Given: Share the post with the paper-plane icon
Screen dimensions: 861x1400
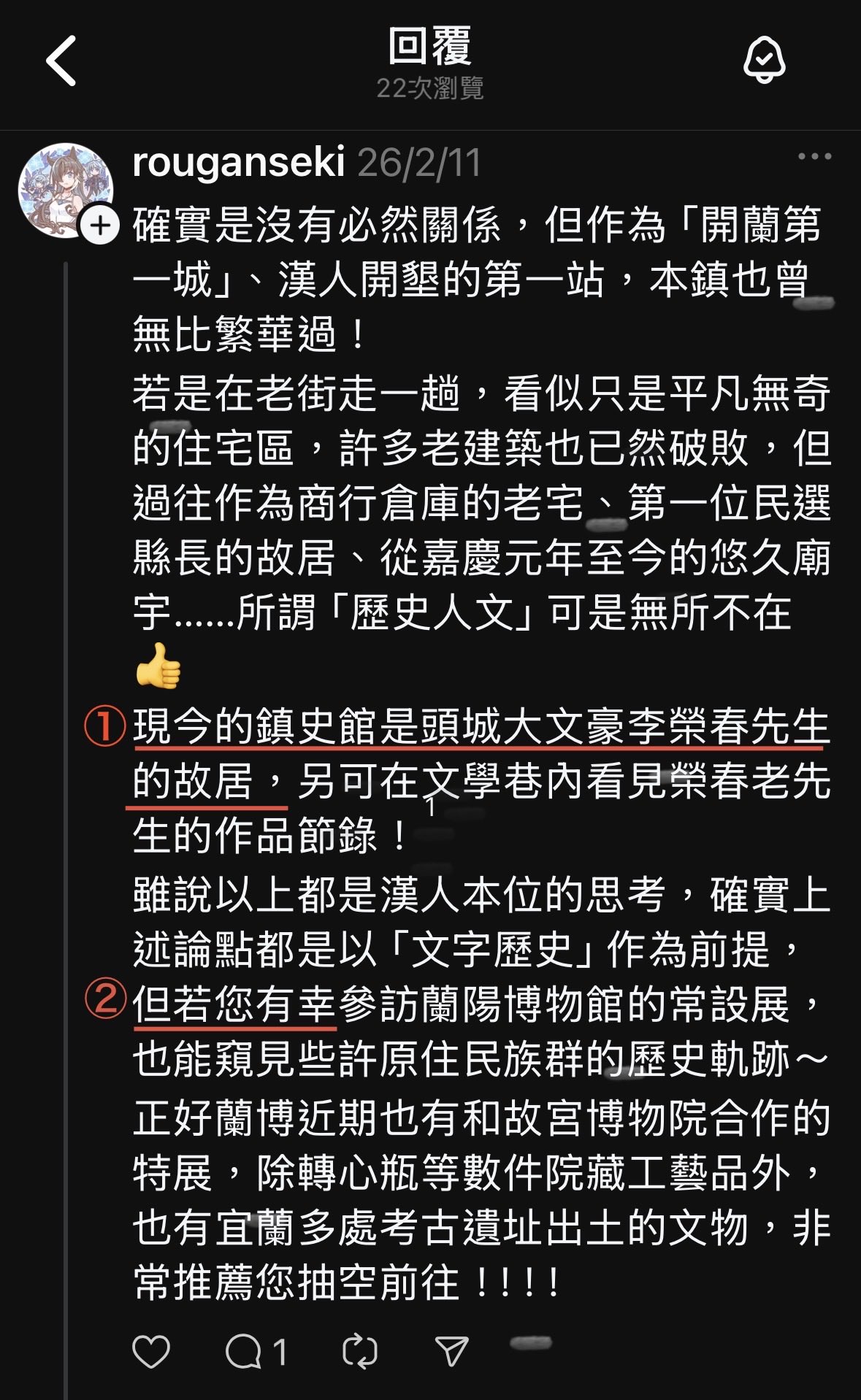Looking at the screenshot, I should [x=451, y=1351].
